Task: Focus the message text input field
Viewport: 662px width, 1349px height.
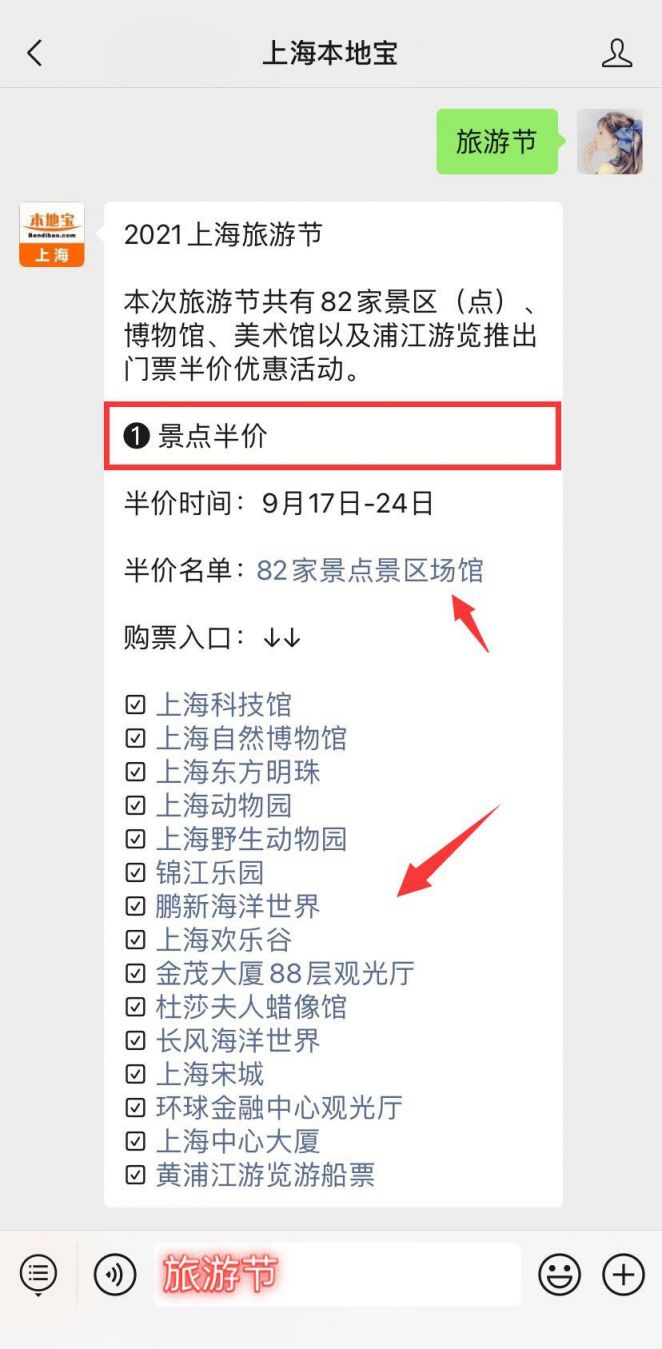Action: 337,1275
